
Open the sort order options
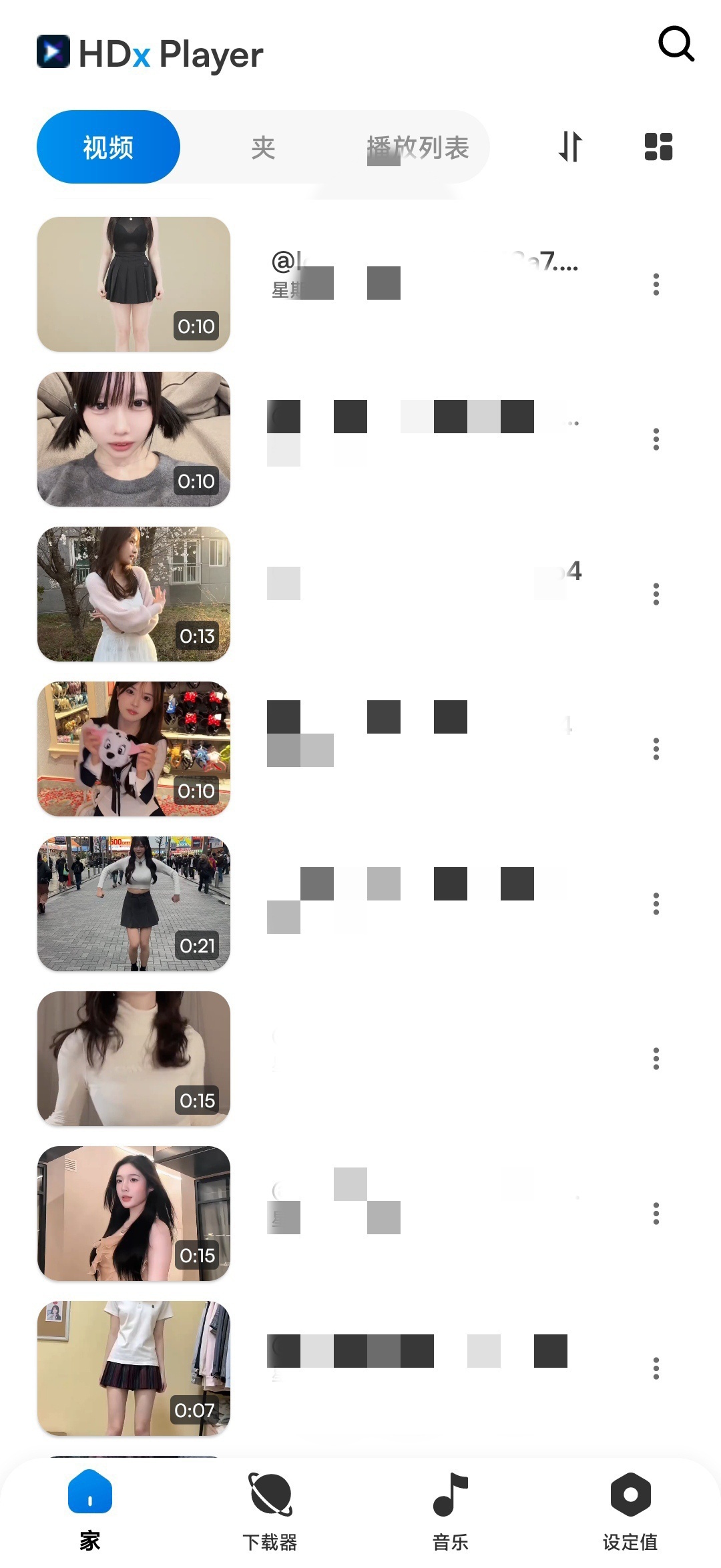coord(570,147)
